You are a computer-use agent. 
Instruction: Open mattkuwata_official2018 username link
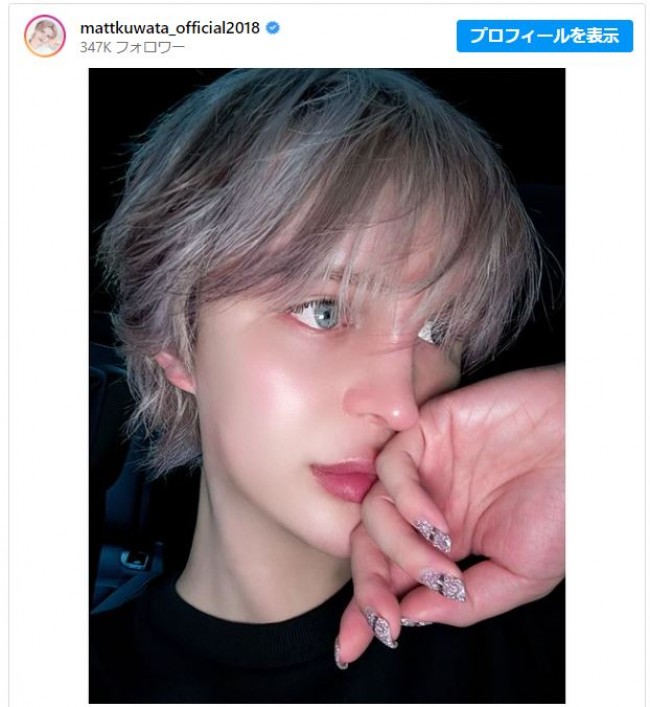(169, 28)
